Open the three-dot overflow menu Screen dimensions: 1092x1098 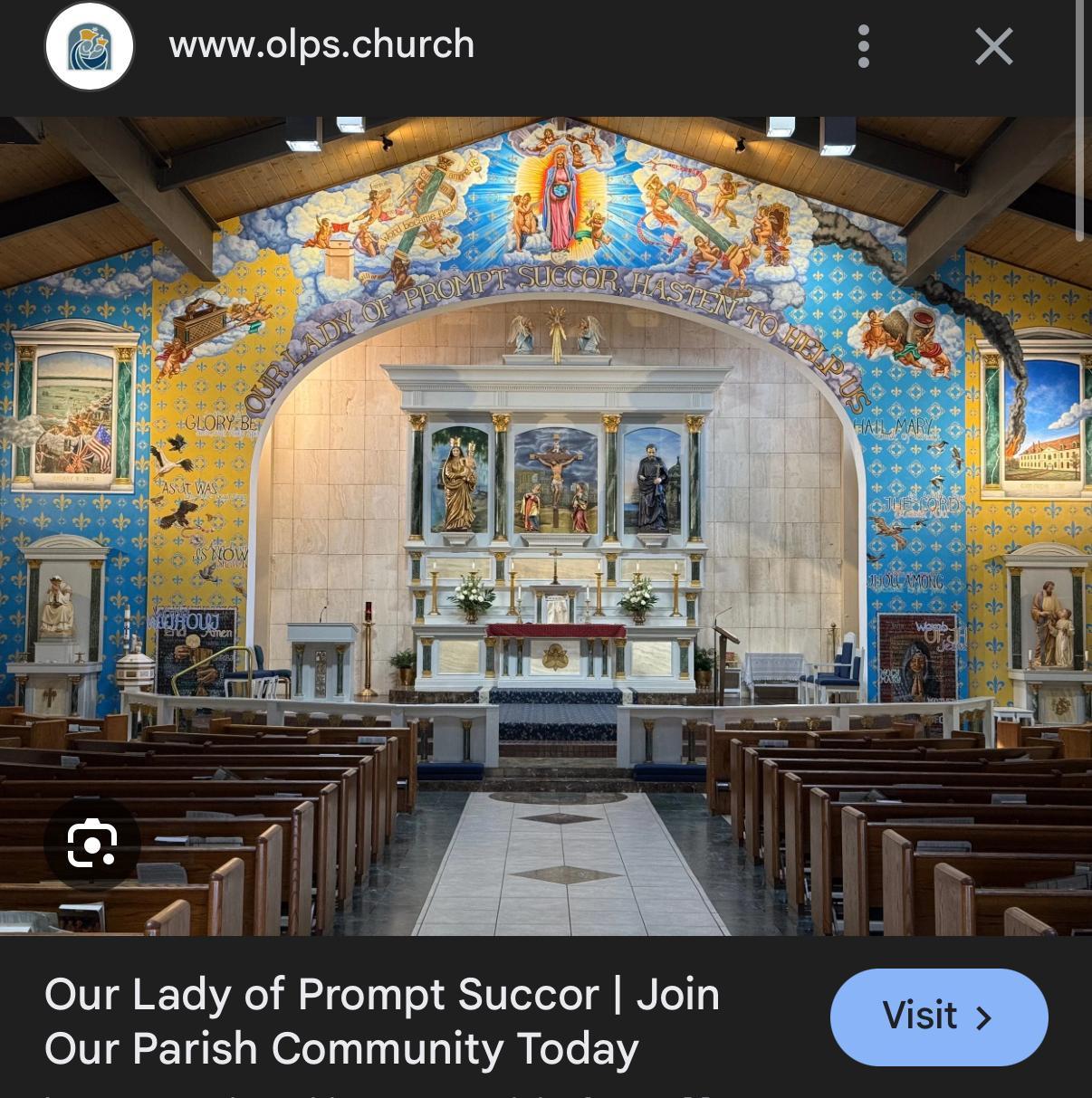pyautogui.click(x=863, y=46)
